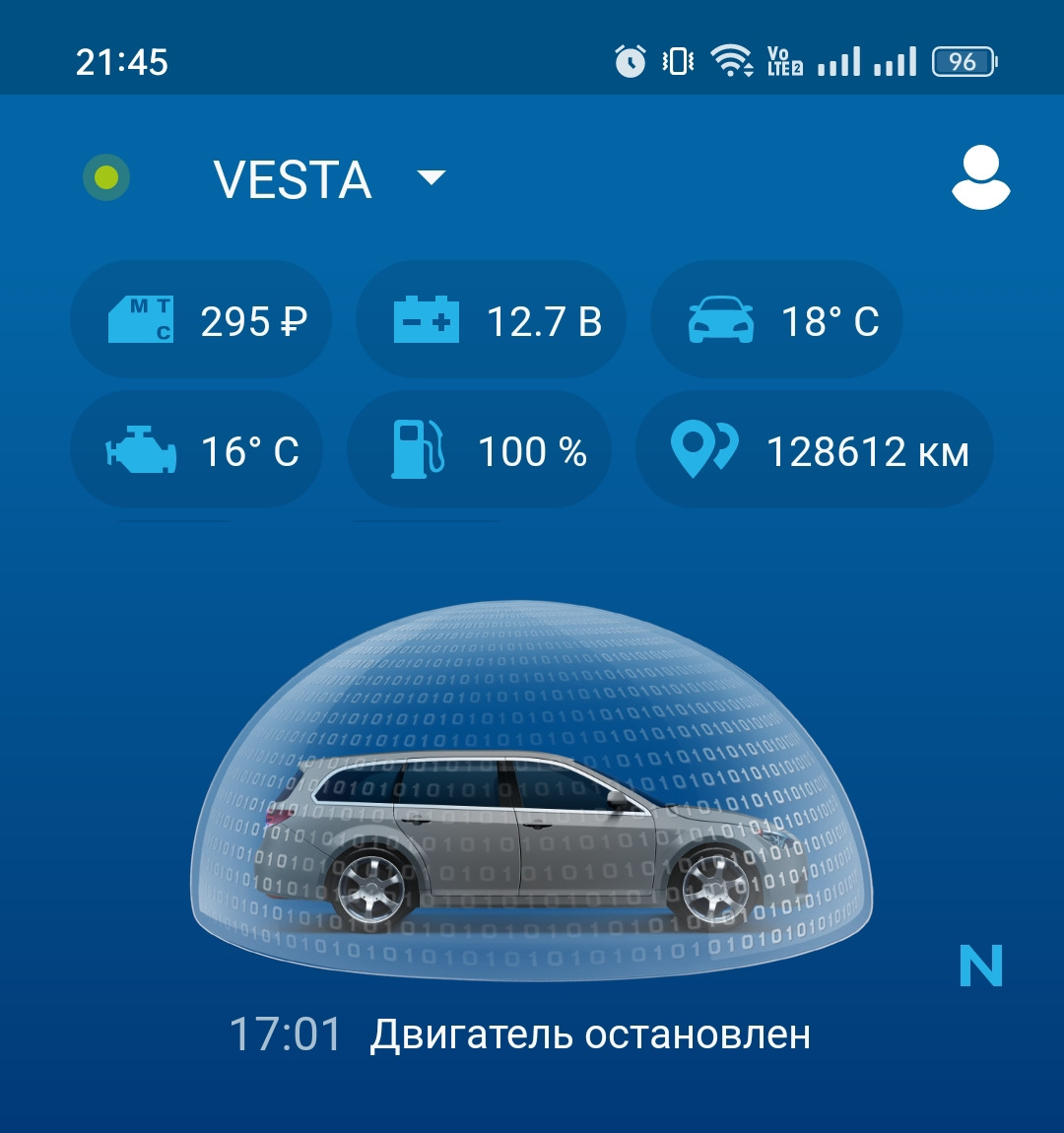Open details for 'Двигатель остановлен' status
This screenshot has width=1064, height=1133.
(590, 1033)
